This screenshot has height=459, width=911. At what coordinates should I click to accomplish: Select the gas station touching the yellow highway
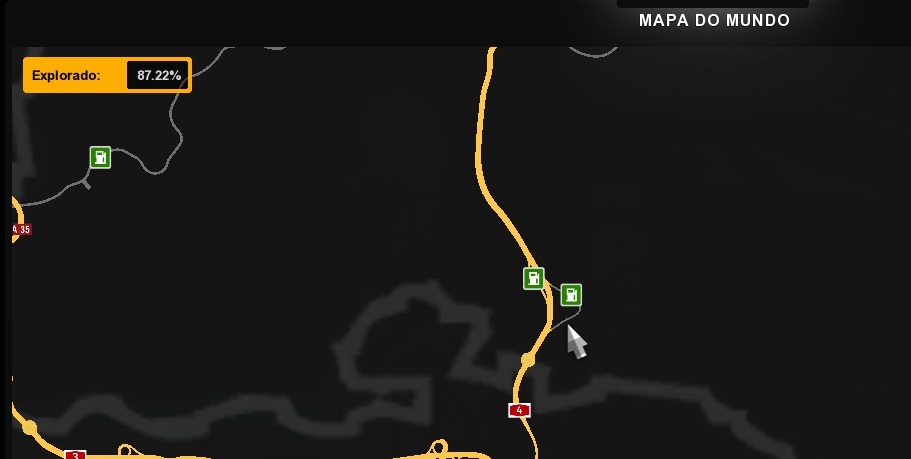[534, 278]
